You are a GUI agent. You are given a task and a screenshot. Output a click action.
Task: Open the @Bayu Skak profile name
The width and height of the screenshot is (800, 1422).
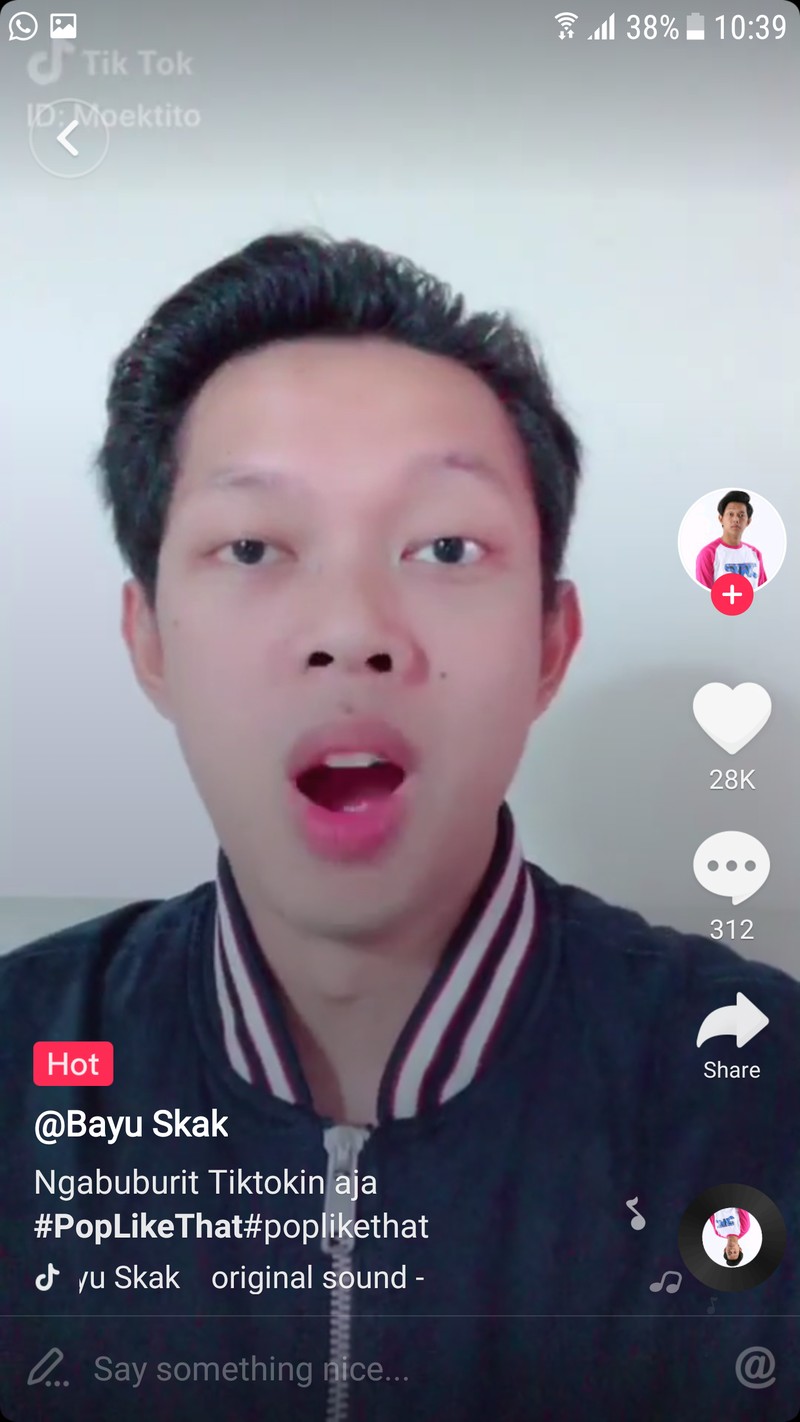coord(131,1125)
